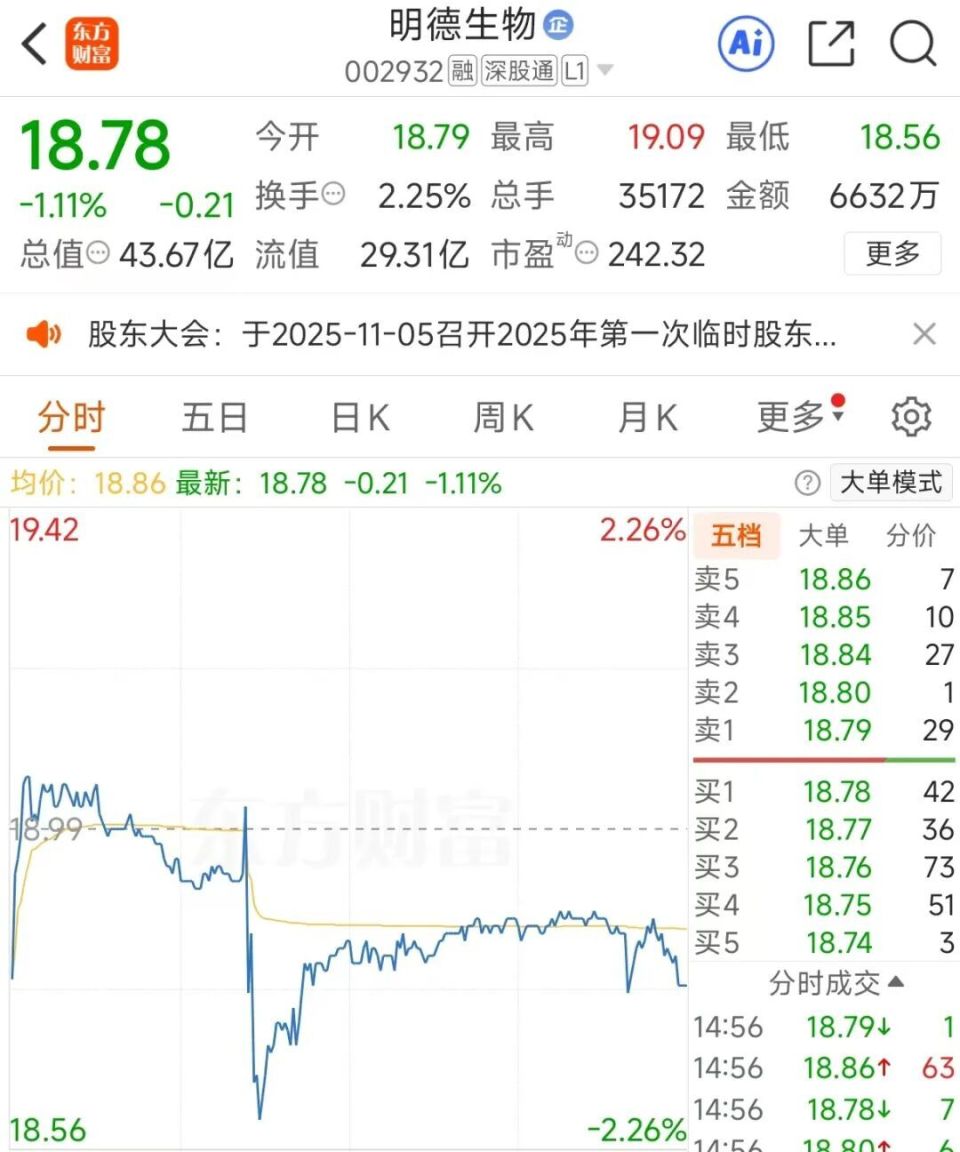Click the 更多 button for extra stats
Screen dimensions: 960x1152
(892, 254)
